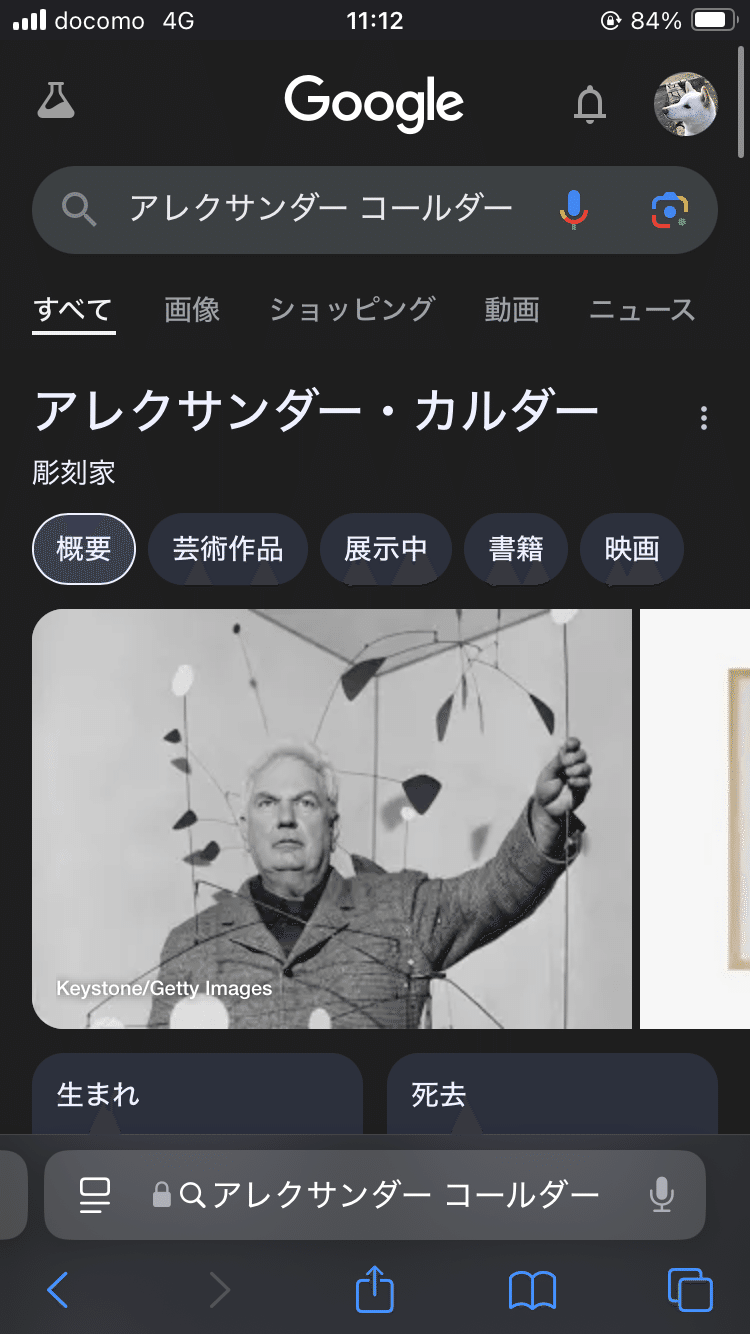The width and height of the screenshot is (750, 1334).
Task: Switch to the 画像 tab
Action: (x=192, y=310)
